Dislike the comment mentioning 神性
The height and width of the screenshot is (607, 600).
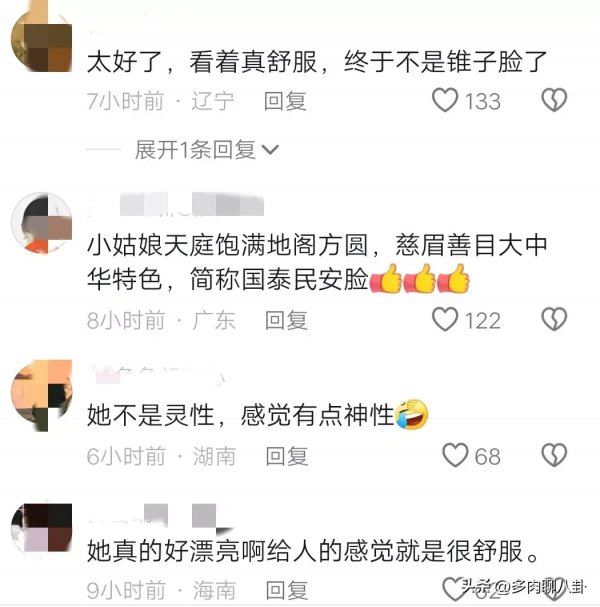553,456
